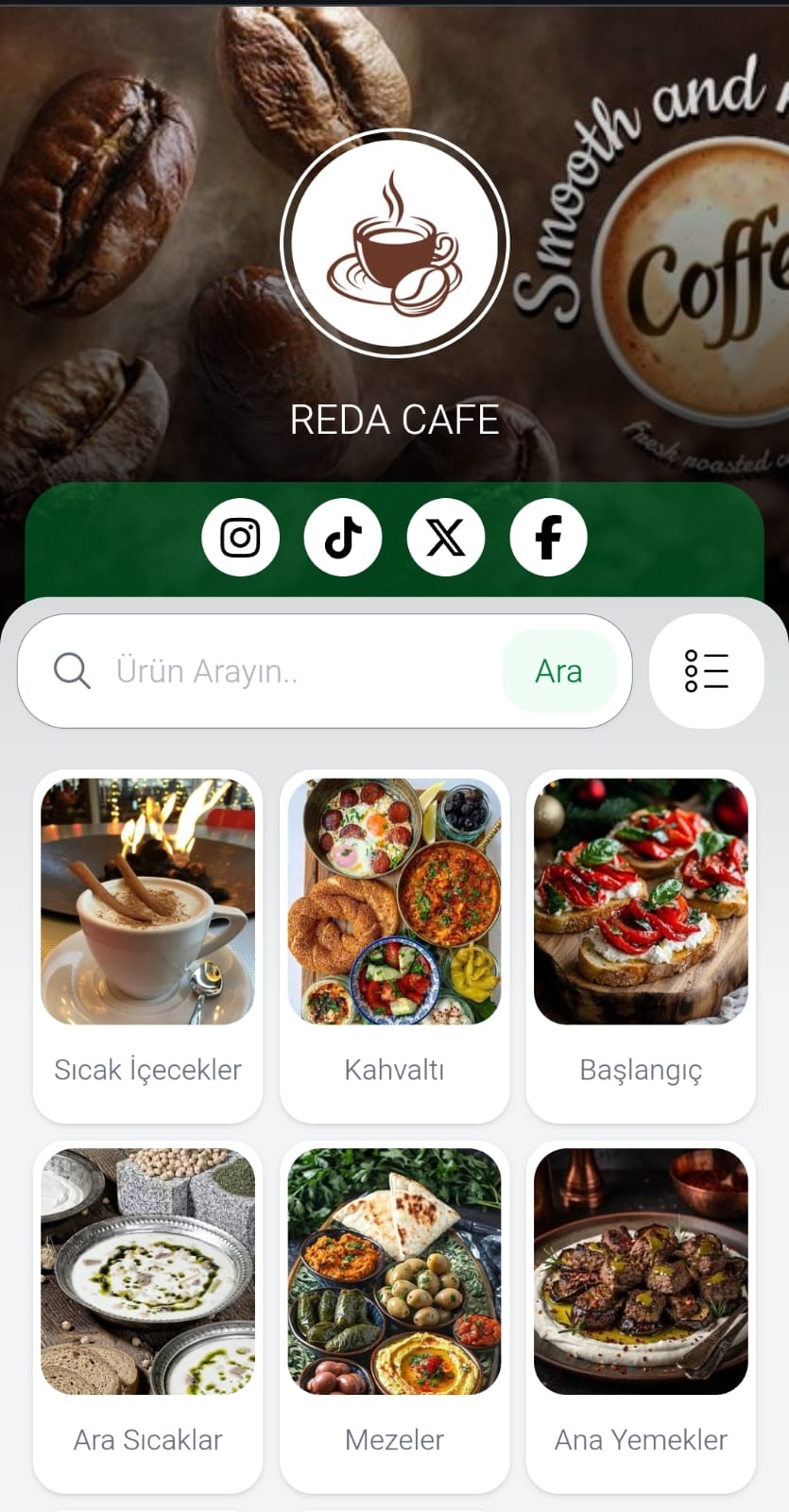Open the cafe's Facebook page
The image size is (789, 1512).
pyautogui.click(x=549, y=538)
